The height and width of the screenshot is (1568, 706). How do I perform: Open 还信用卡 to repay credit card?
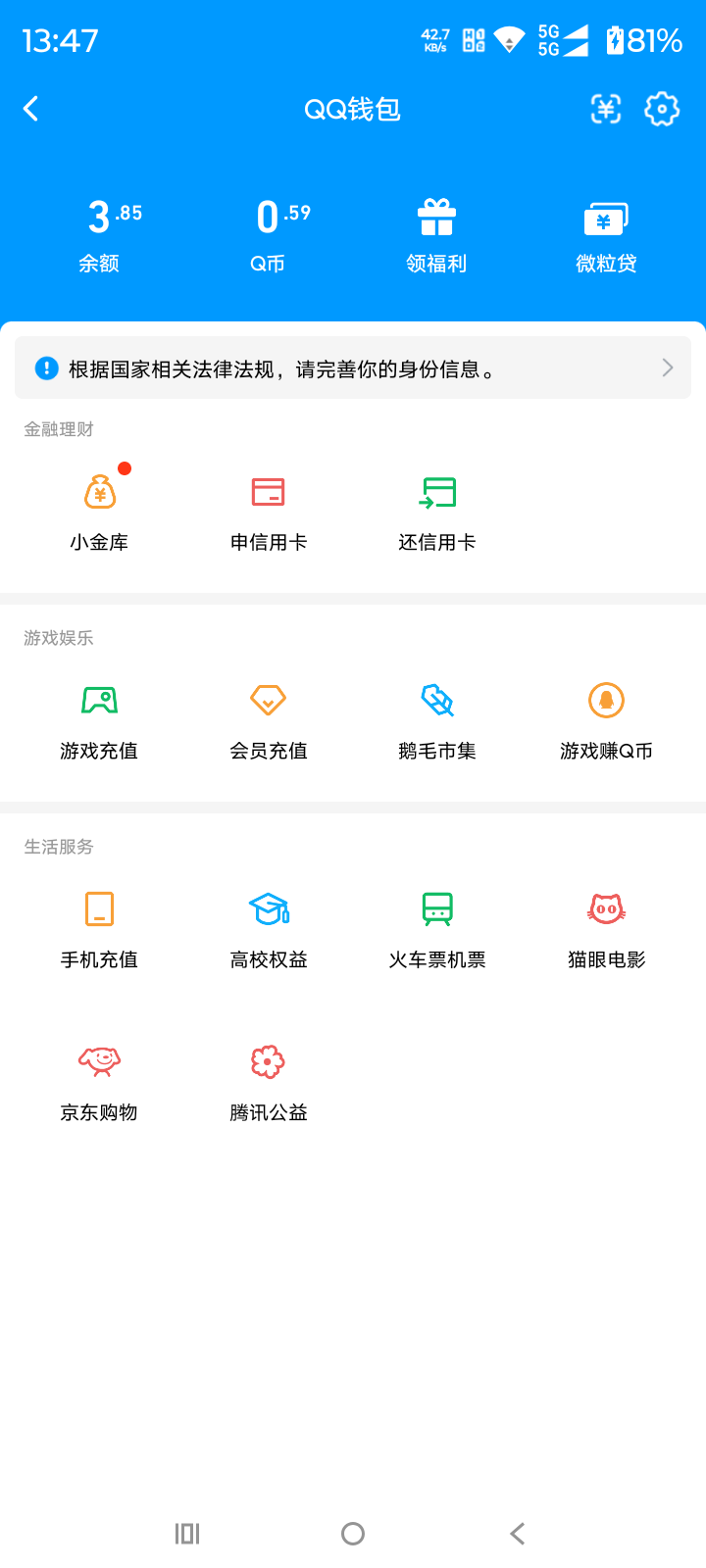pos(437,505)
